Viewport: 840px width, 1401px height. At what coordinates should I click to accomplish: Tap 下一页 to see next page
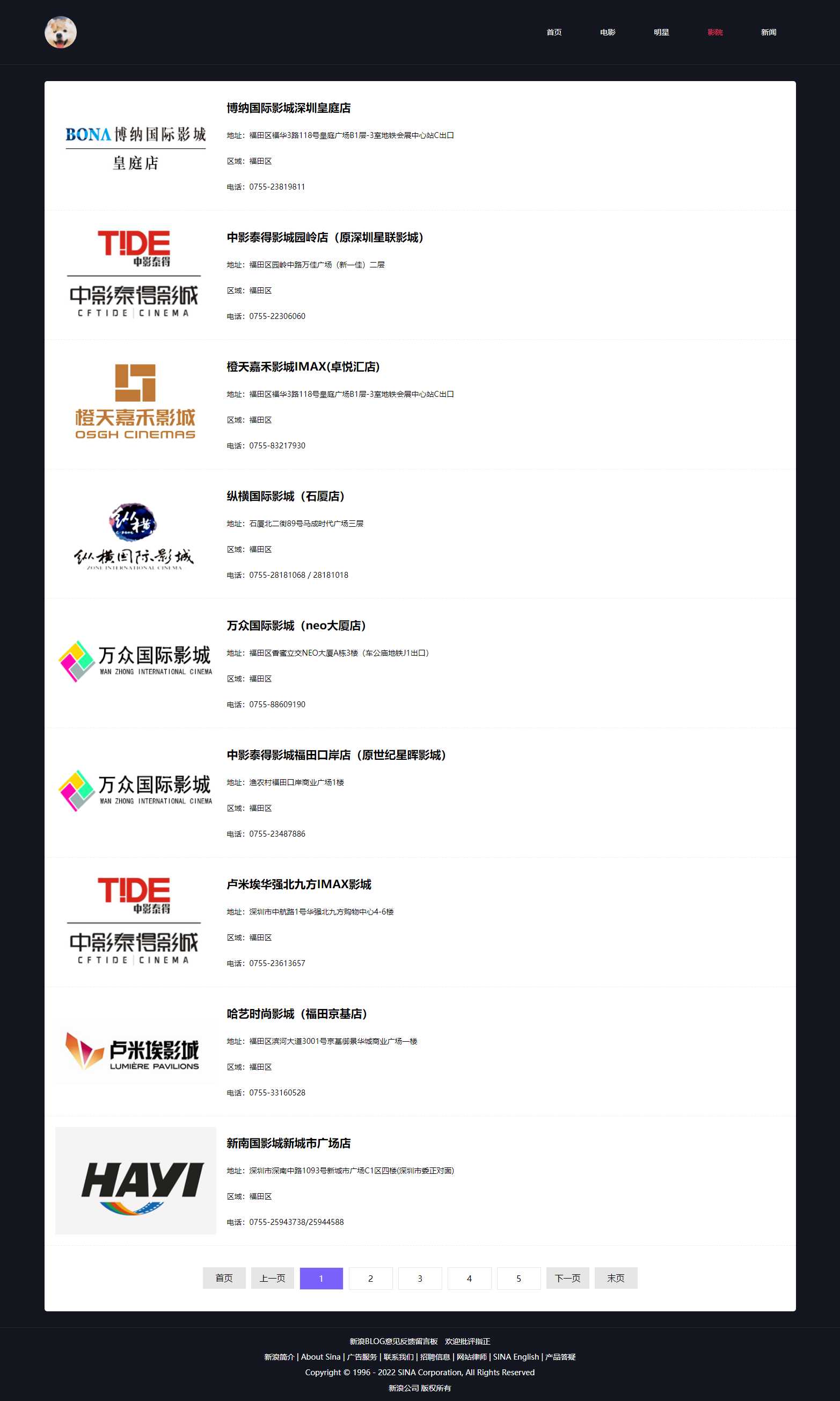point(567,1278)
